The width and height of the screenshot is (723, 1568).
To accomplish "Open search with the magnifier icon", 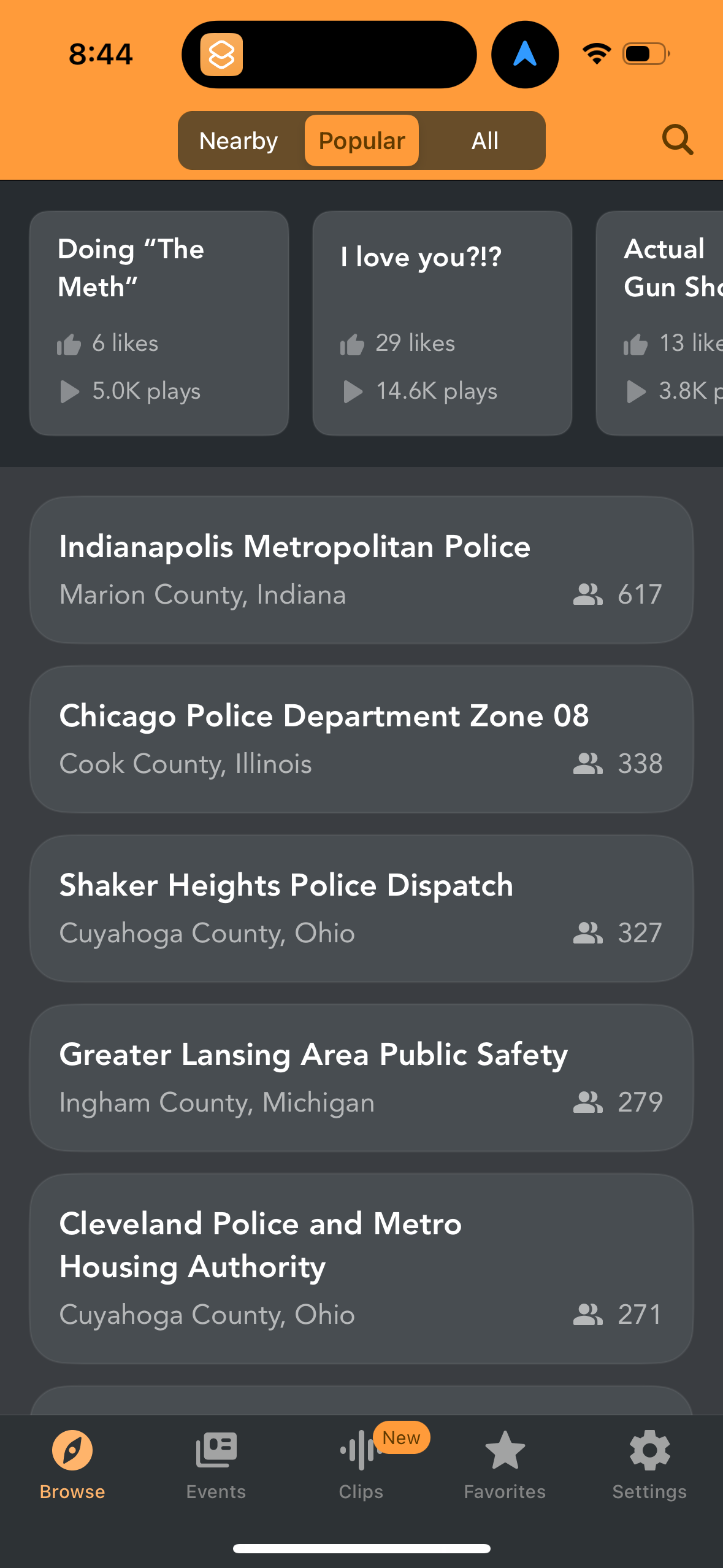I will point(677,140).
